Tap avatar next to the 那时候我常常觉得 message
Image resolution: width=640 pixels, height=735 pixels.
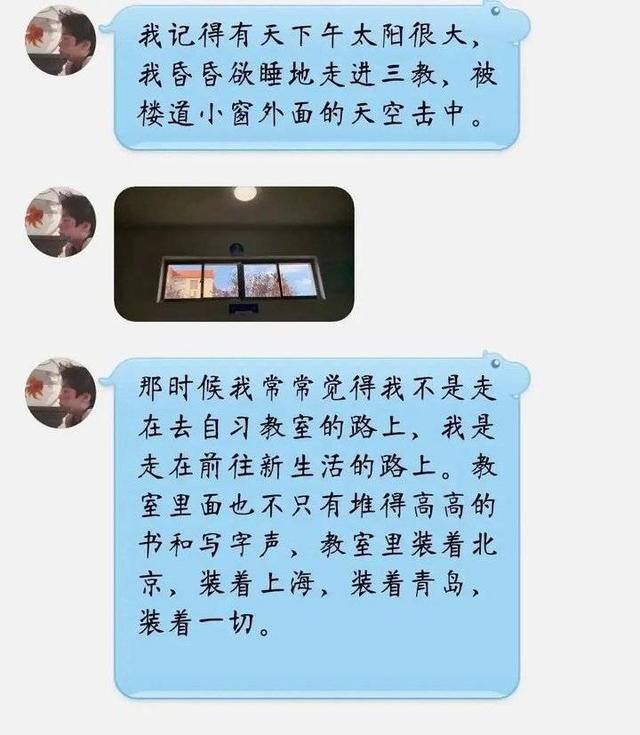pyautogui.click(x=60, y=393)
